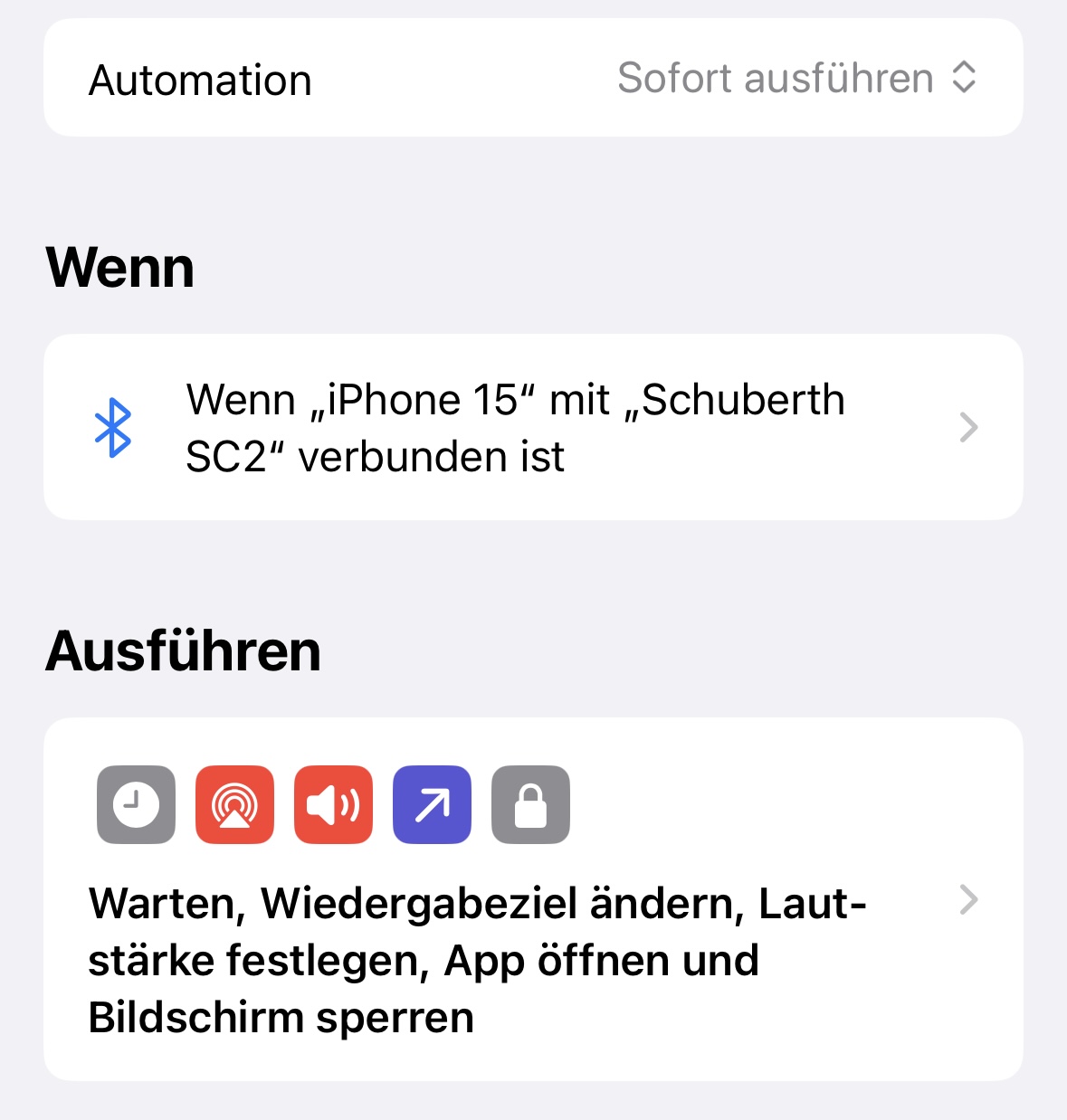Open the Automation 'Sofort ausführen' picker
Image resolution: width=1067 pixels, height=1120 pixels.
click(796, 79)
